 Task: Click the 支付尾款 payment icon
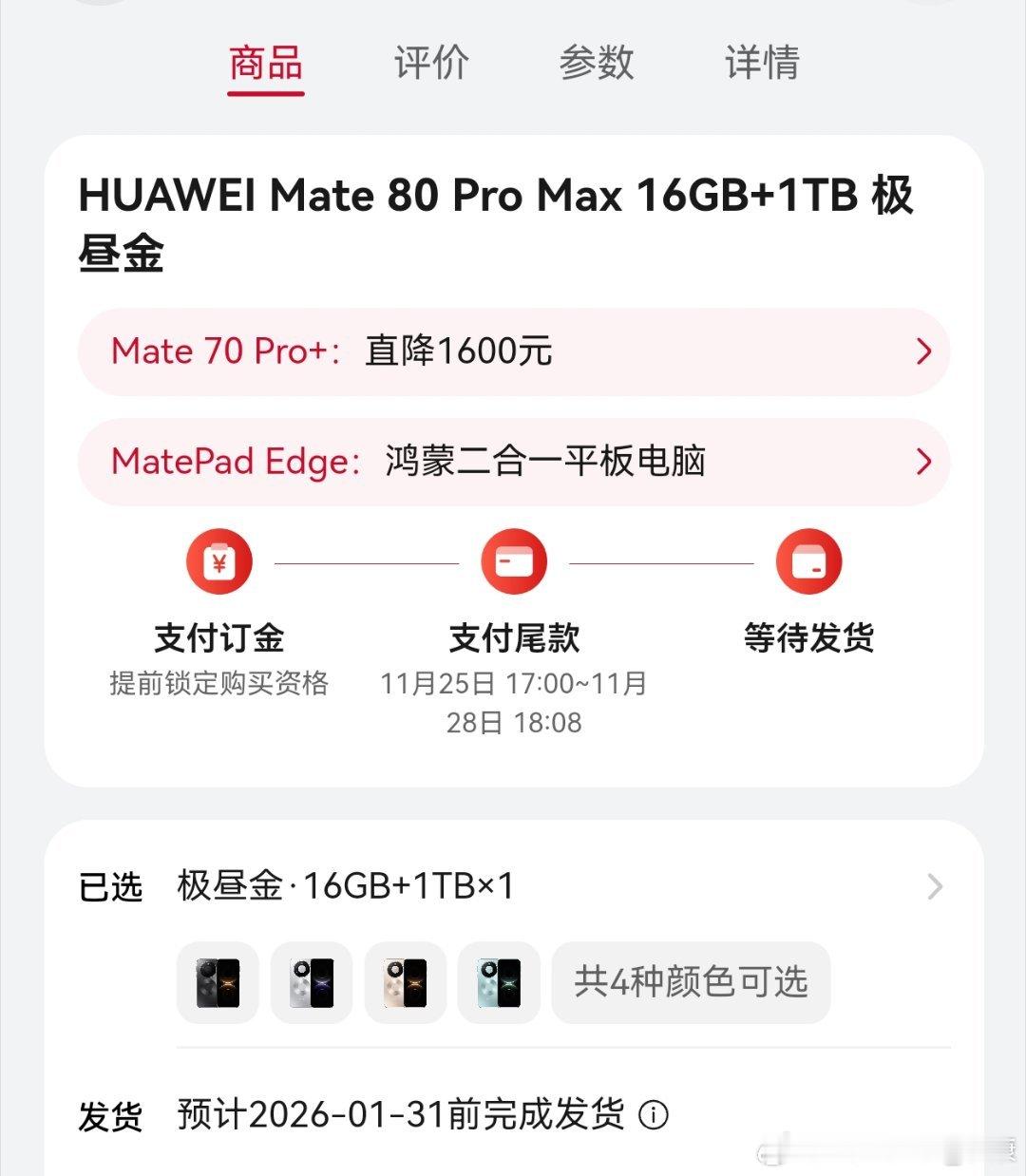(513, 561)
